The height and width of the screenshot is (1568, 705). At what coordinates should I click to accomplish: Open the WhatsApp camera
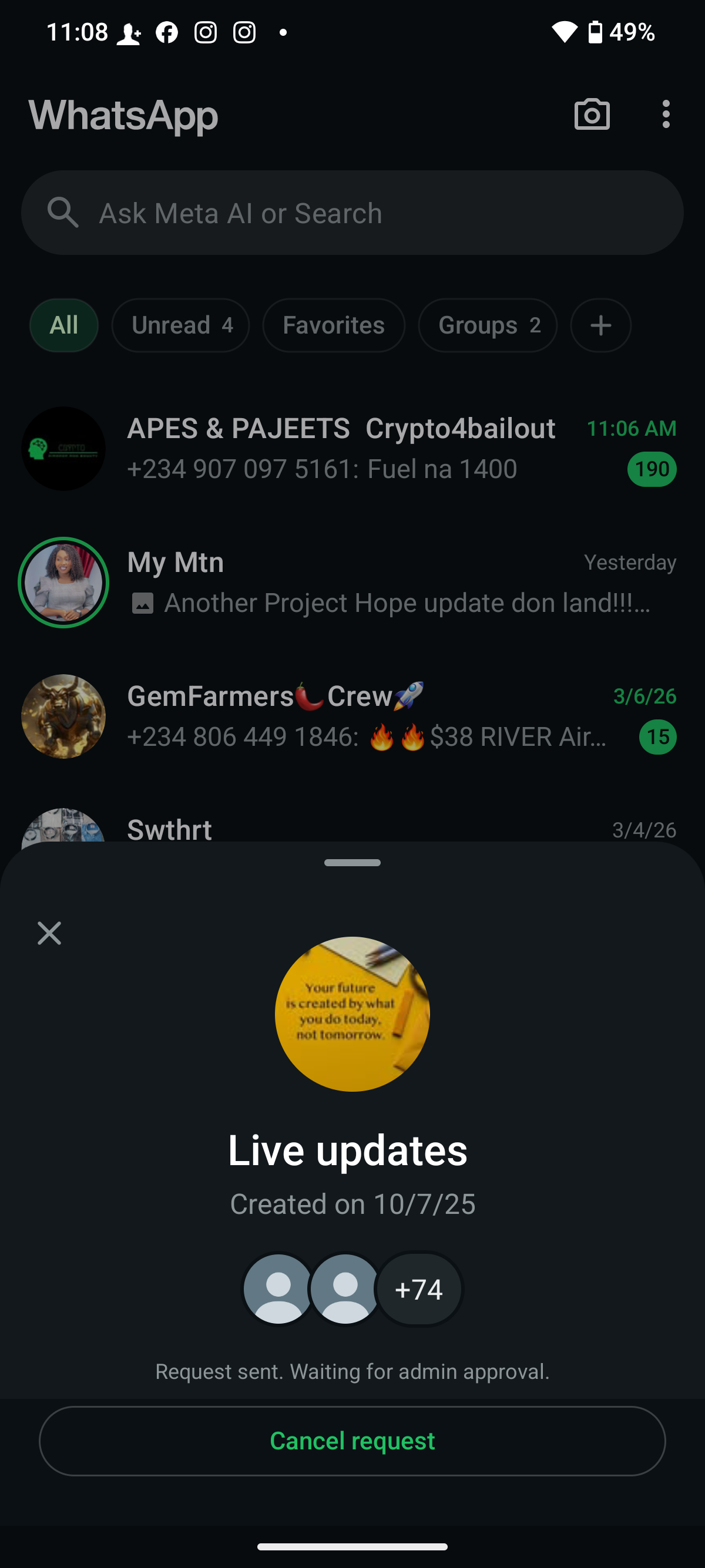[x=591, y=115]
